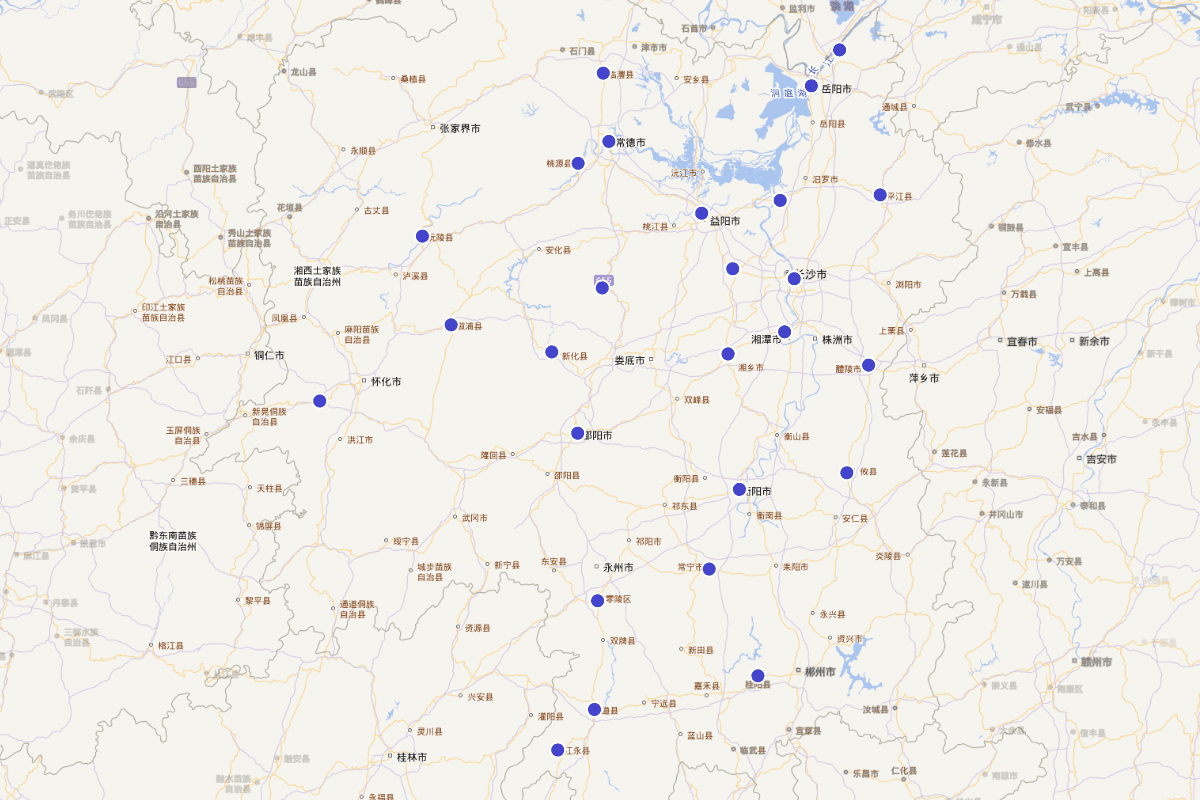Image resolution: width=1200 pixels, height=800 pixels.
Task: Tap the 平江县 marker
Action: coord(880,195)
